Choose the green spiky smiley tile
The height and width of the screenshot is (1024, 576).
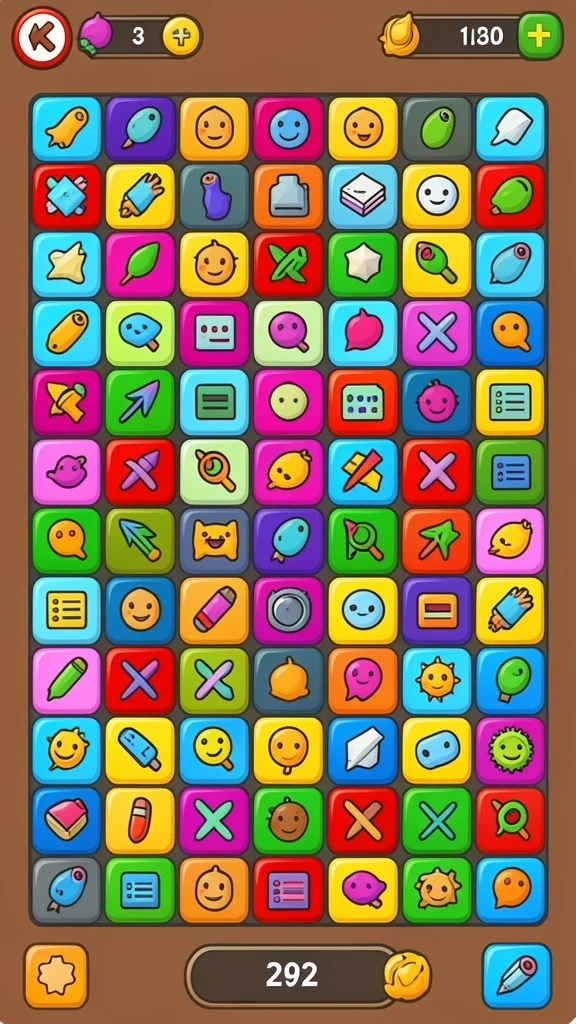coord(511,750)
